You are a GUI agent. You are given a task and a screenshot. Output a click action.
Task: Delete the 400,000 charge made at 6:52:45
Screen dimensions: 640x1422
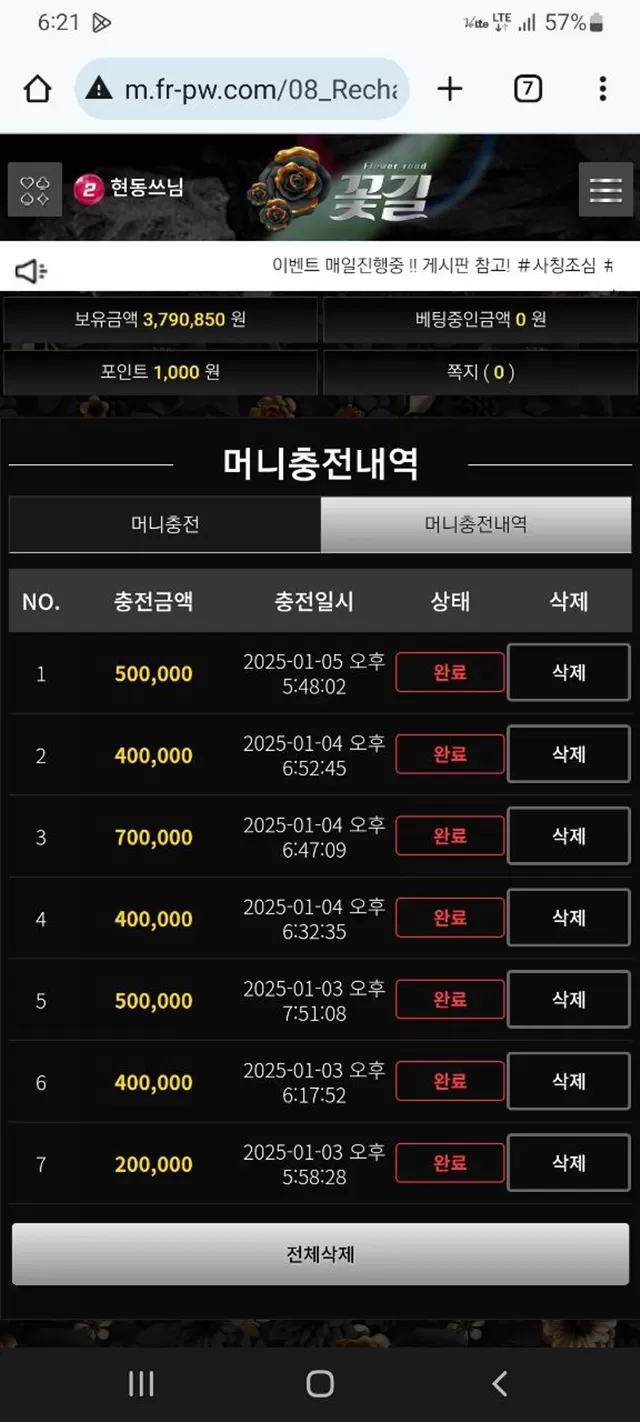click(x=569, y=755)
